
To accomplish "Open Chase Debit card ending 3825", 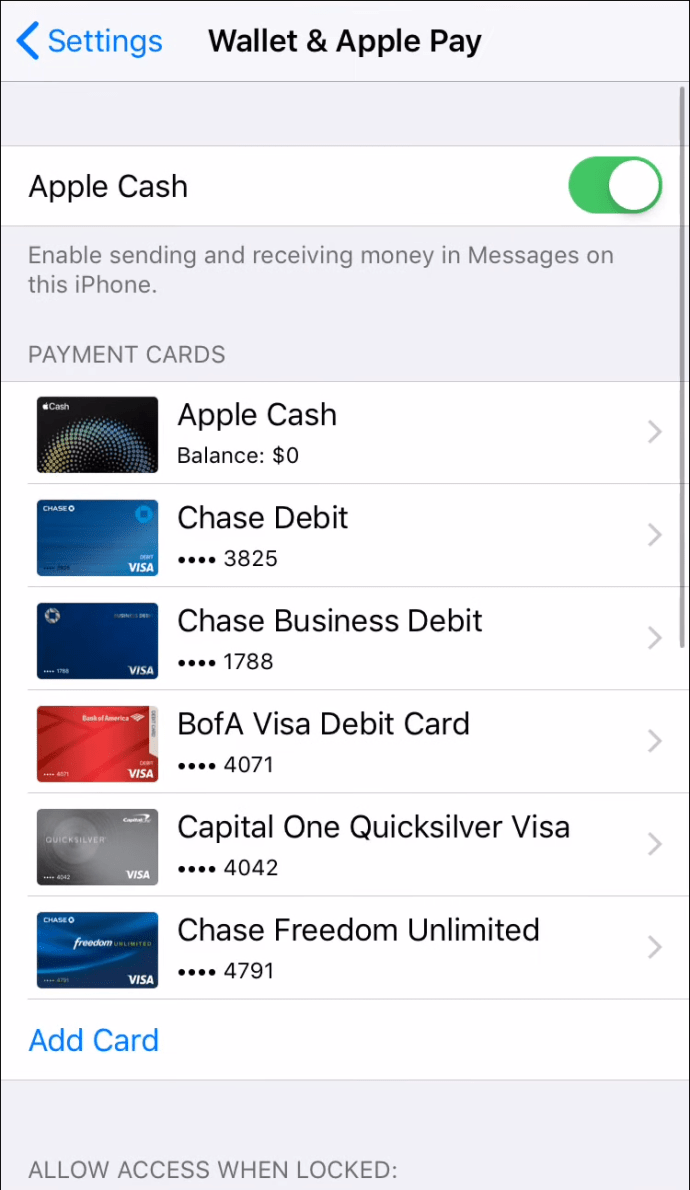I will tap(345, 536).
